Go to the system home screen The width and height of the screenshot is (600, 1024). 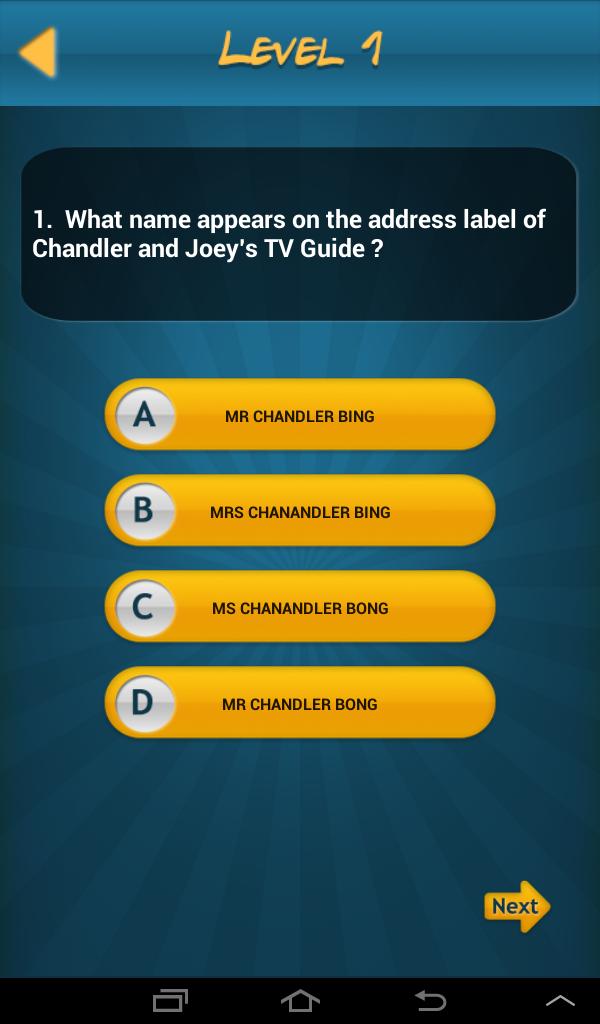point(300,1000)
